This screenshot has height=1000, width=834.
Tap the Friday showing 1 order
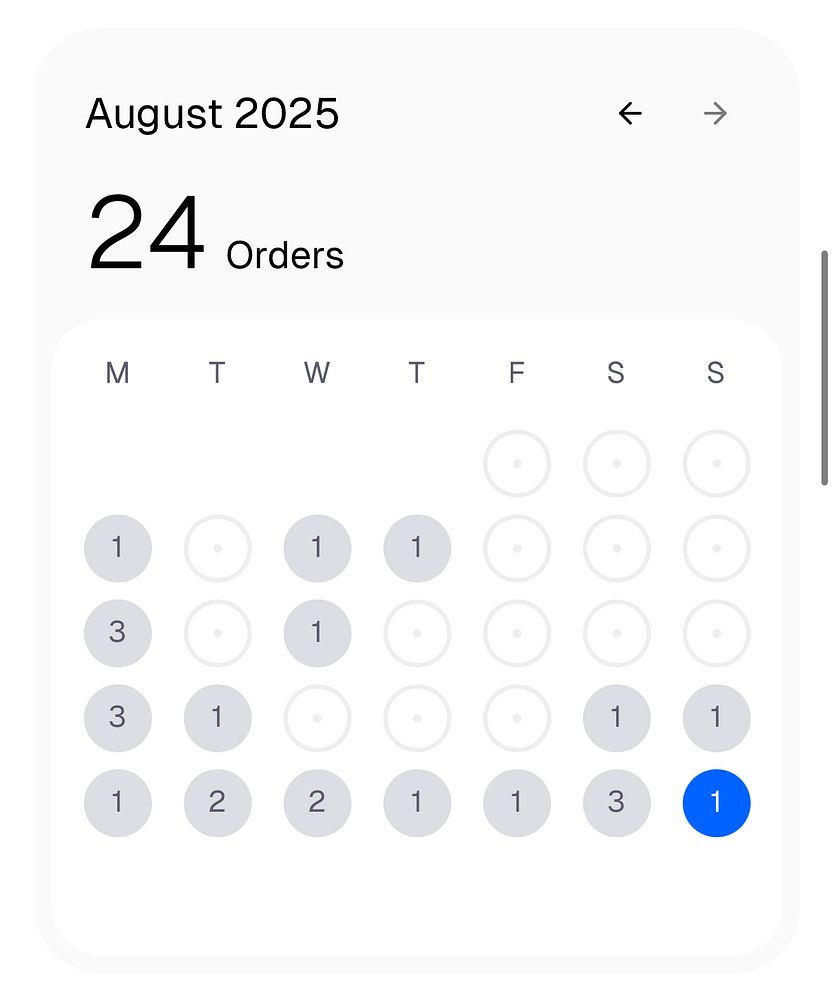pos(516,802)
